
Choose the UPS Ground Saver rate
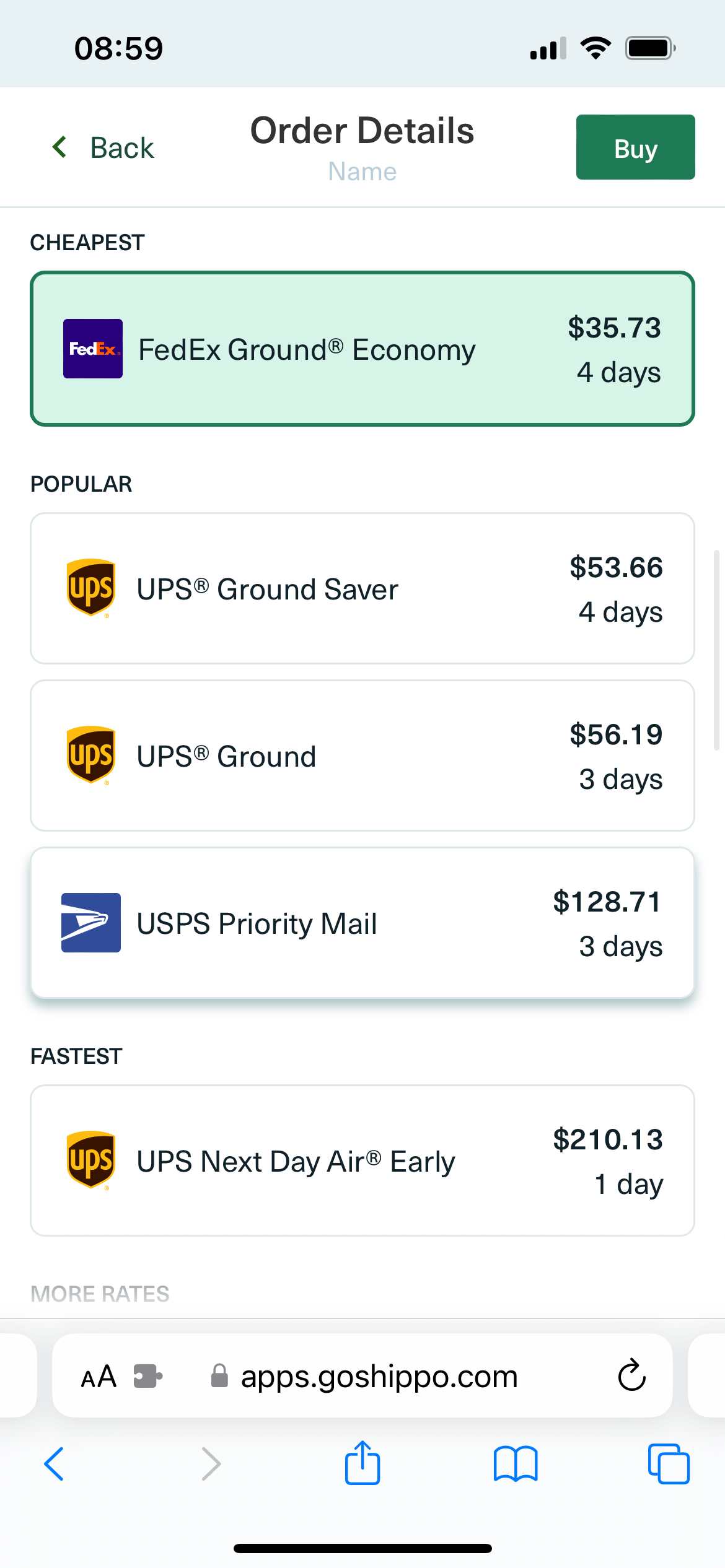(362, 588)
